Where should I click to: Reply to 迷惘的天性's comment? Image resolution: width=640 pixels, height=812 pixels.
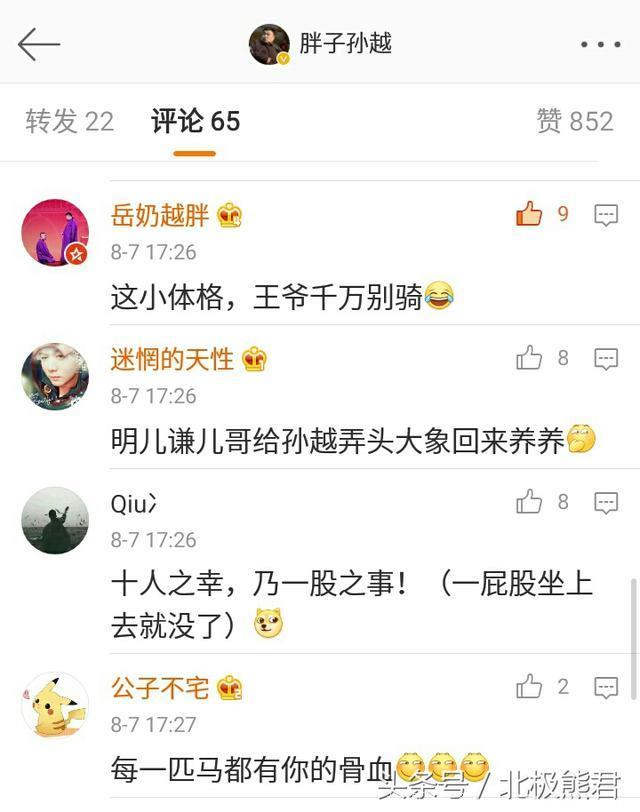(606, 359)
